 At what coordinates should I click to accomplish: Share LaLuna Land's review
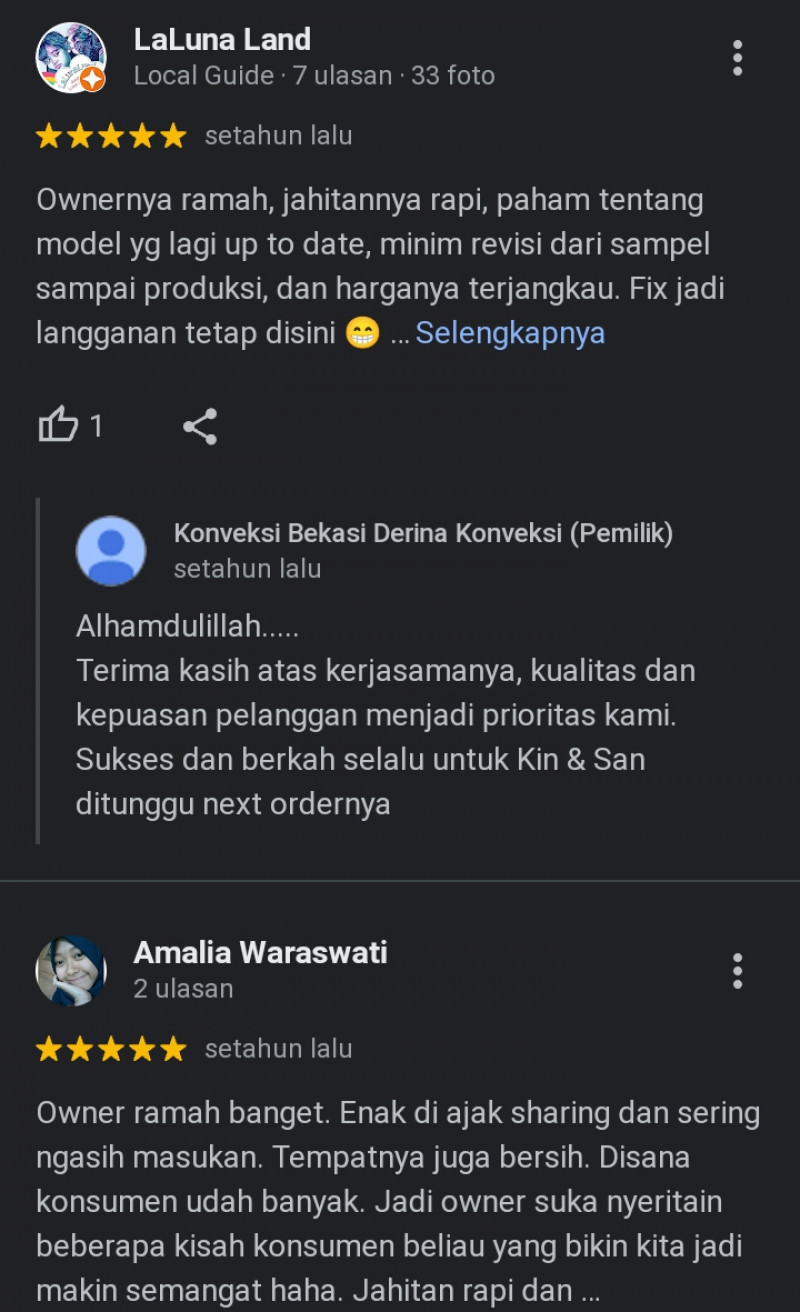pos(200,426)
